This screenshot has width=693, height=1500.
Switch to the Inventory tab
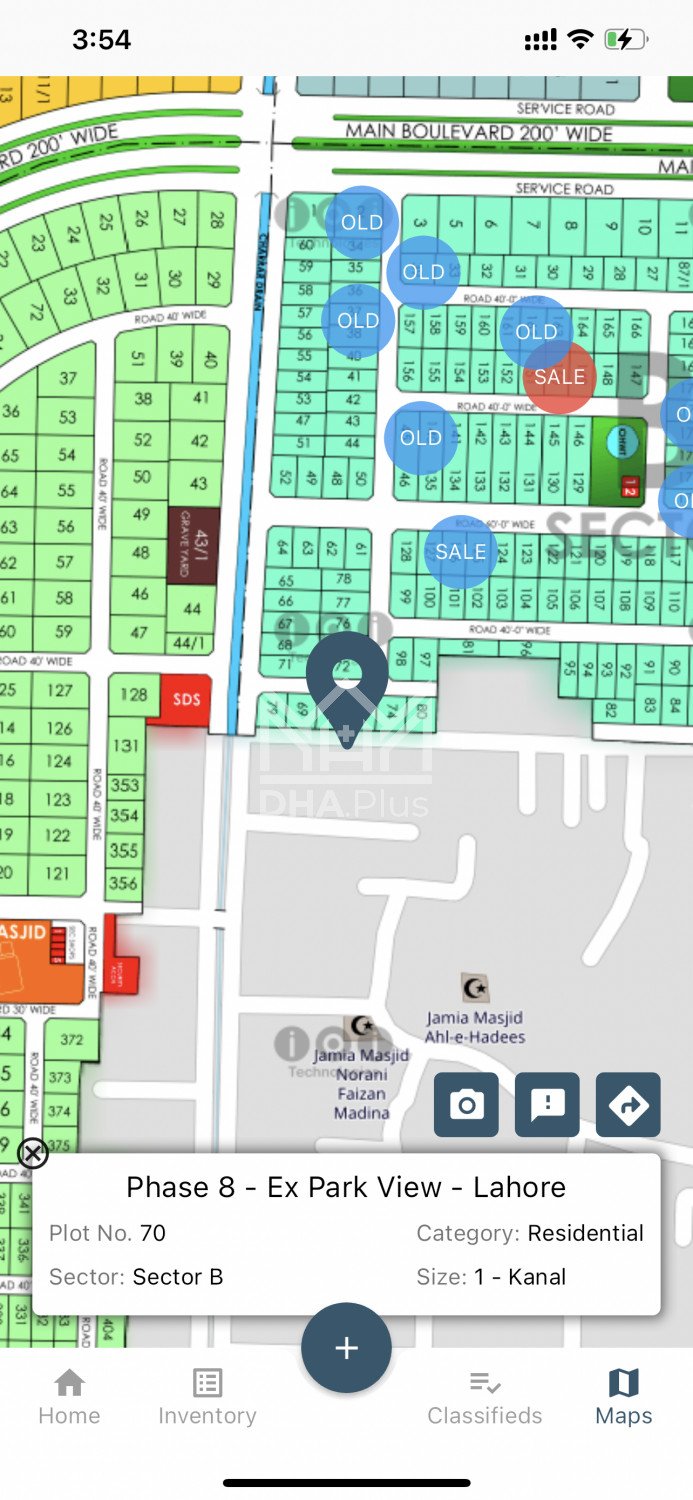point(207,1398)
